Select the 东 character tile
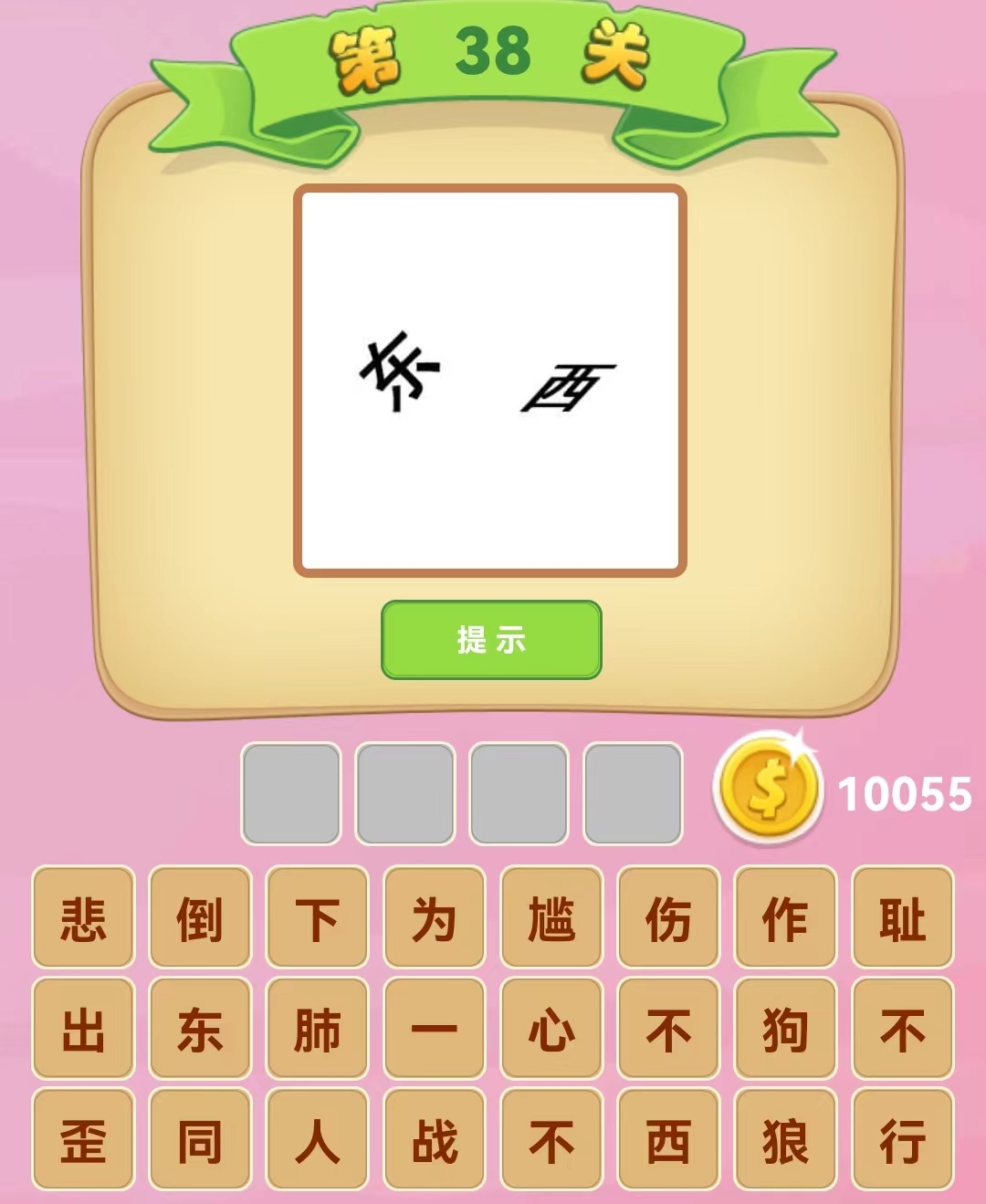Screen dimensions: 986x1204 (x=200, y=1029)
